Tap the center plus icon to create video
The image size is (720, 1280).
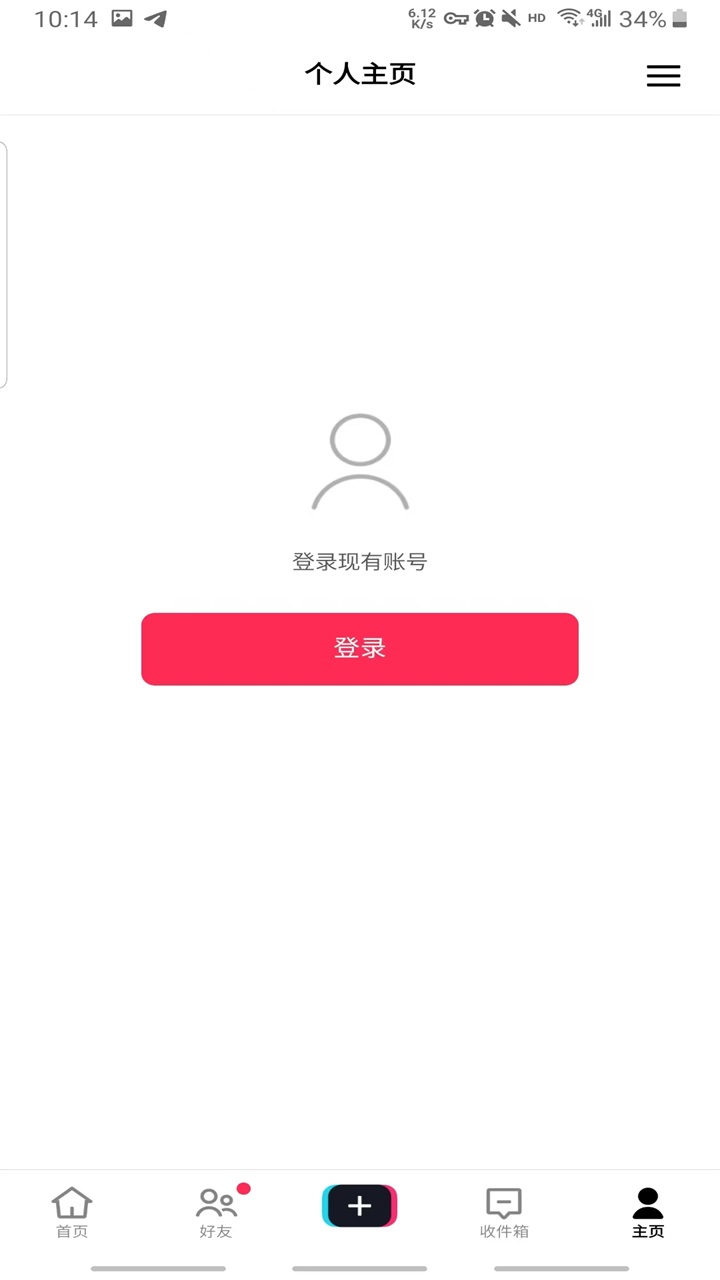pyautogui.click(x=359, y=1207)
